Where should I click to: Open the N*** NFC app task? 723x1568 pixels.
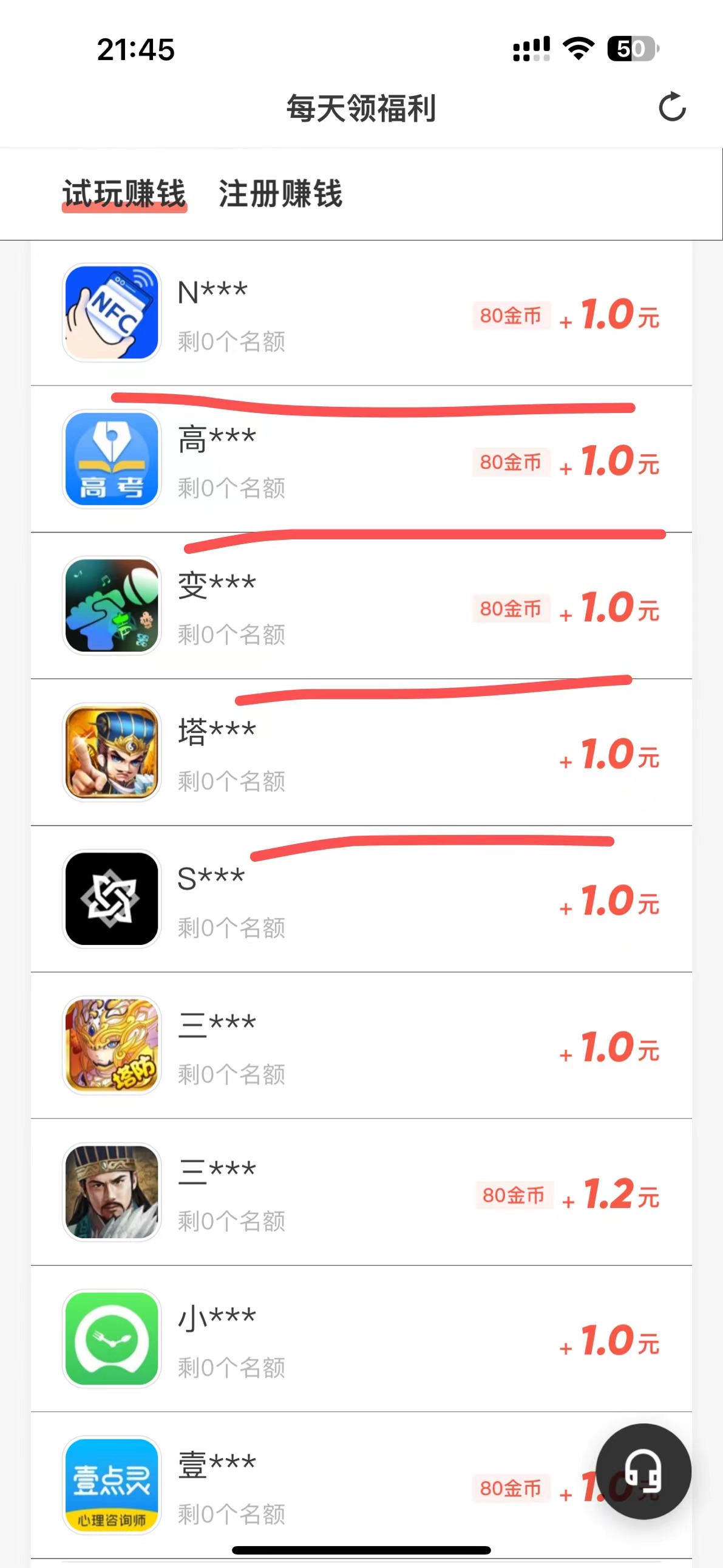tap(362, 313)
